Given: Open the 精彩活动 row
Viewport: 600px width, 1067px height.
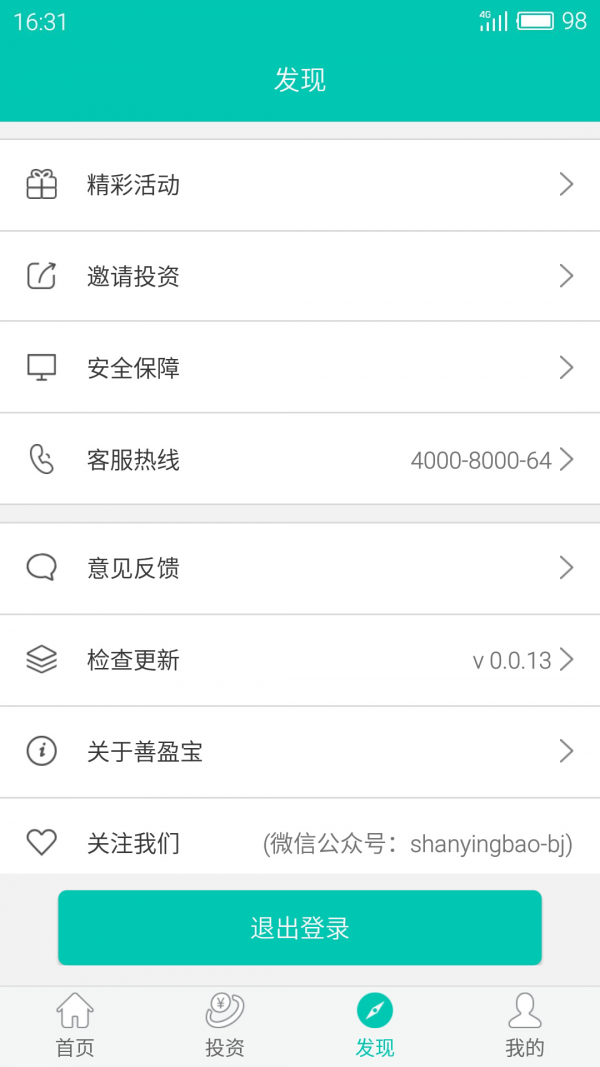Looking at the screenshot, I should [x=300, y=185].
